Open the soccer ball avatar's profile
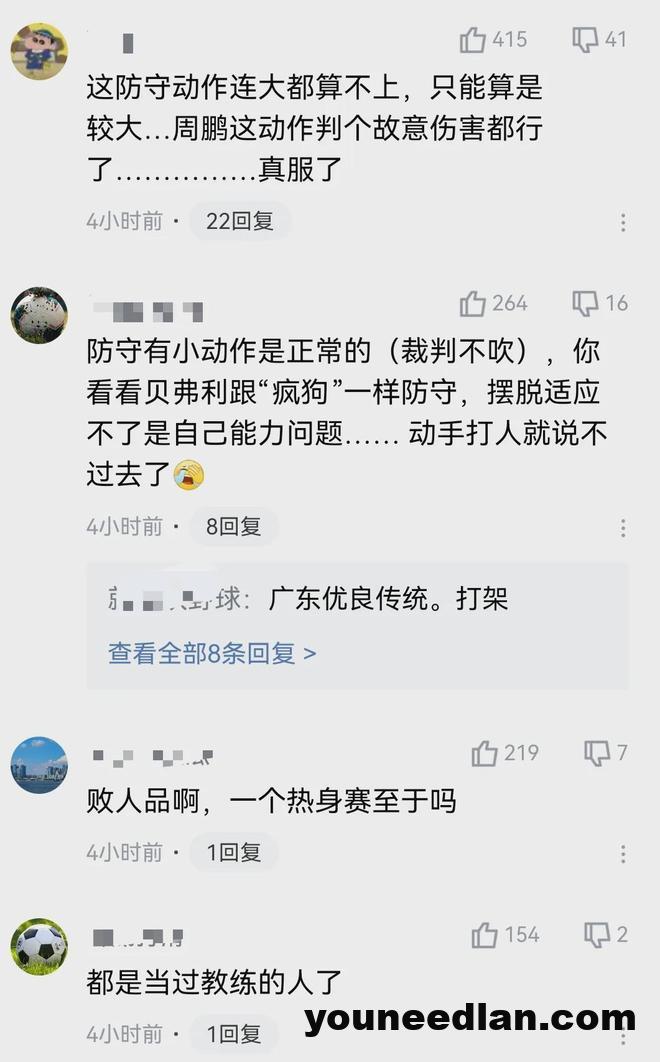 point(39,946)
